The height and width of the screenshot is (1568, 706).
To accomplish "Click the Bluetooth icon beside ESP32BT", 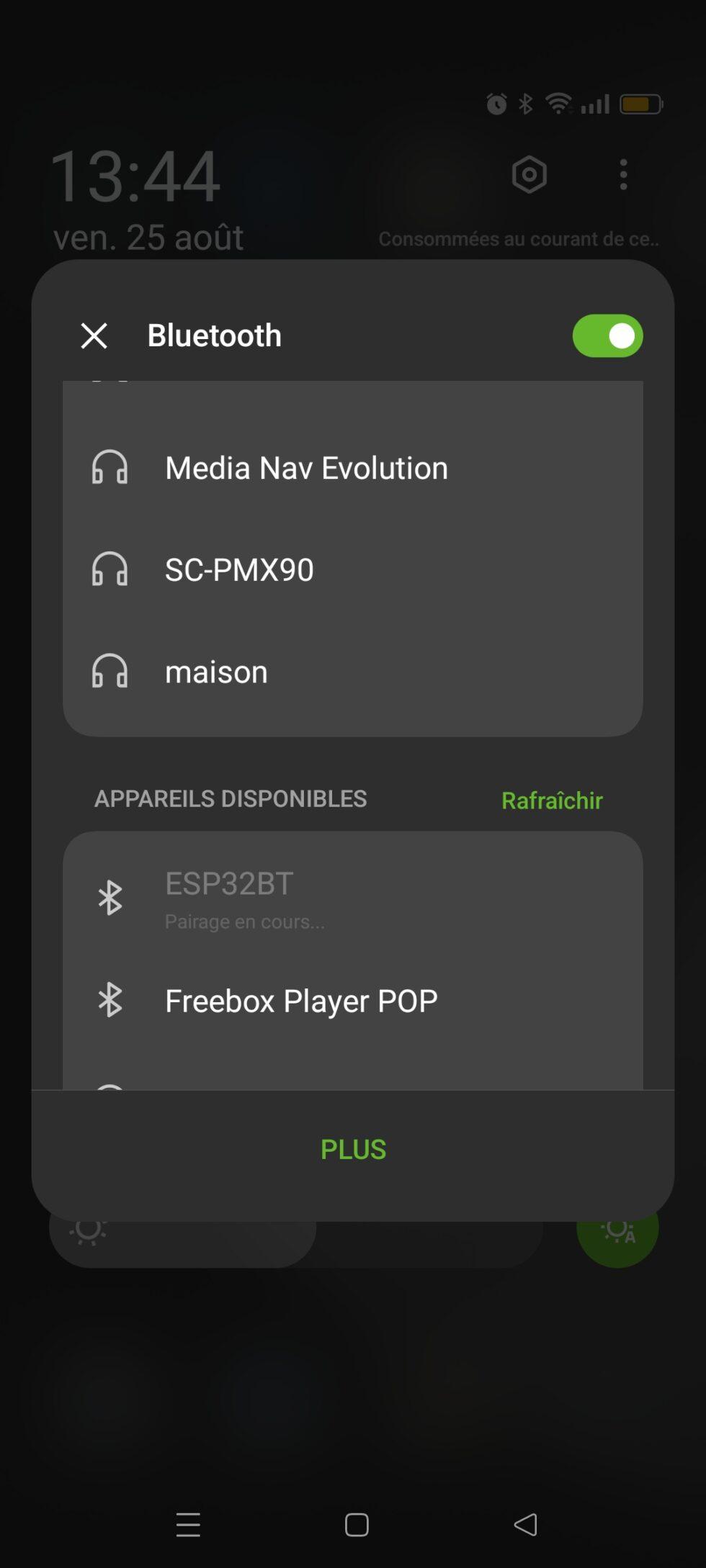I will [110, 896].
